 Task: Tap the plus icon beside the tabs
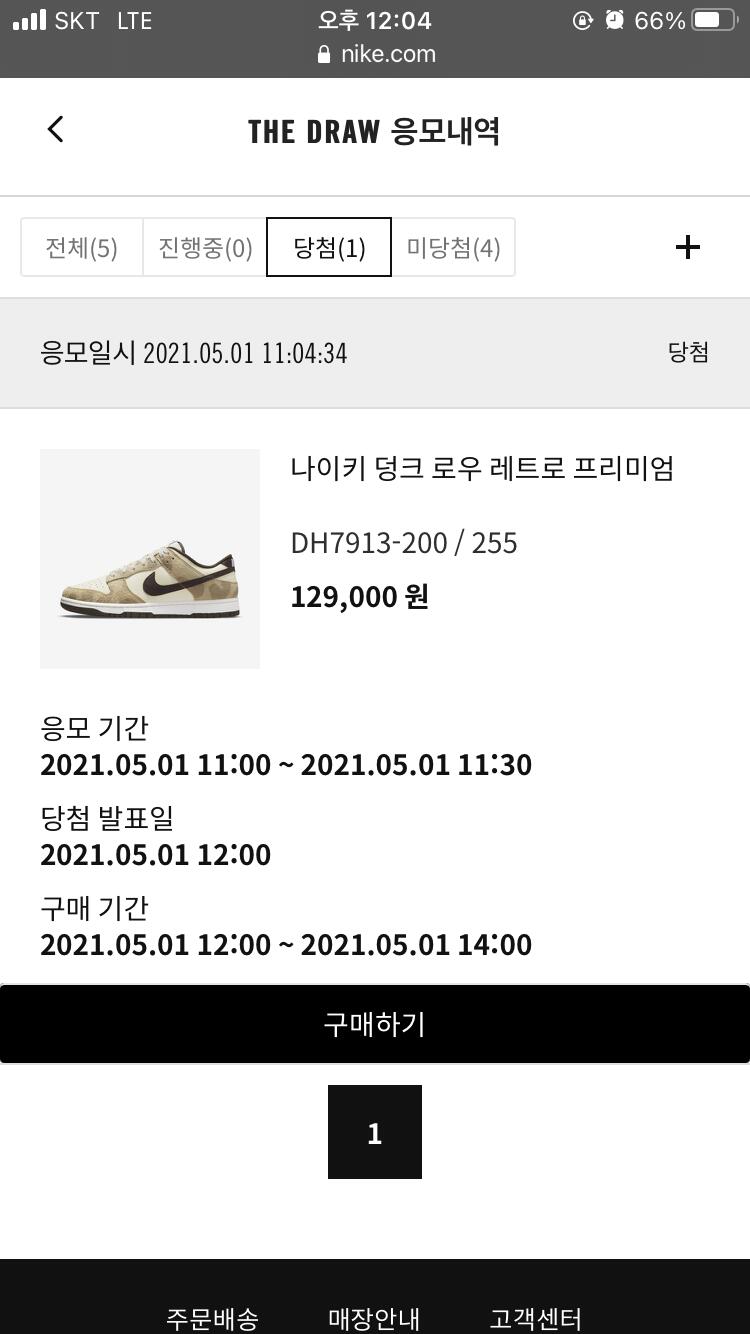(688, 247)
